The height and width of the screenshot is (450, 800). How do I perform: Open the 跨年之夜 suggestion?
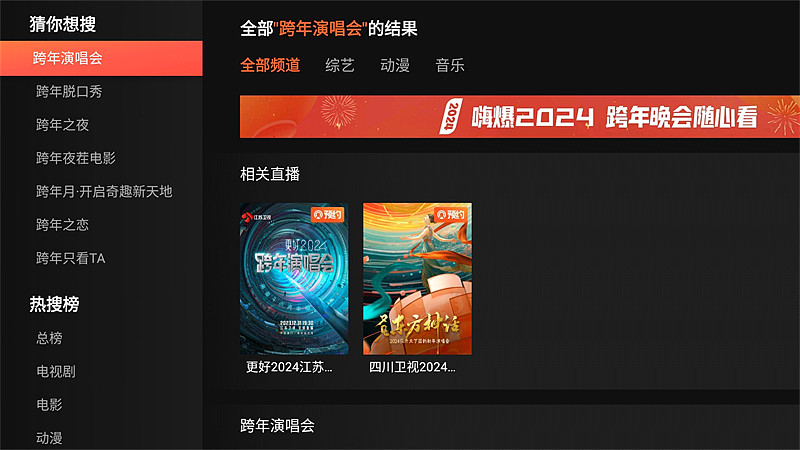pyautogui.click(x=63, y=125)
